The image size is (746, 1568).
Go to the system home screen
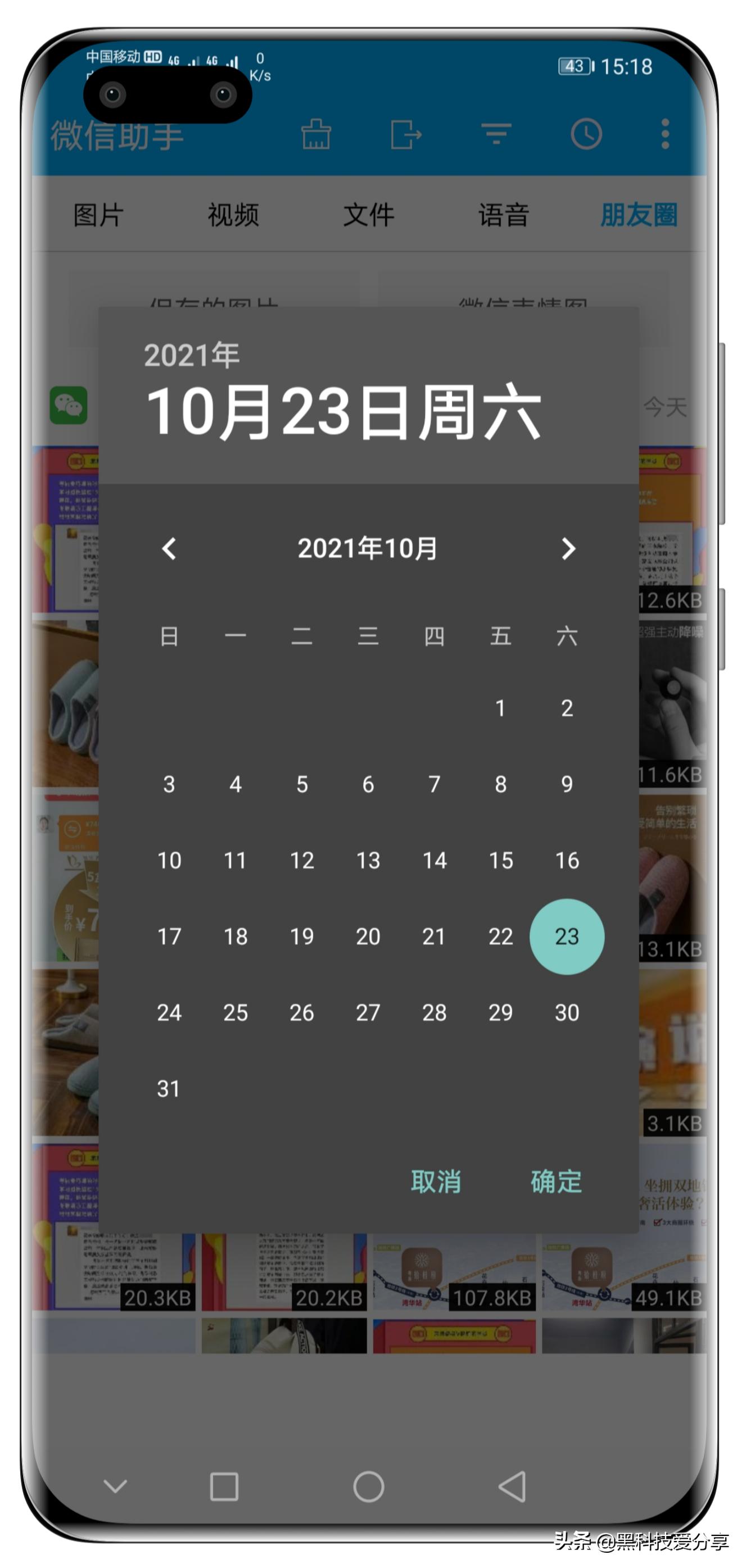[368, 1487]
